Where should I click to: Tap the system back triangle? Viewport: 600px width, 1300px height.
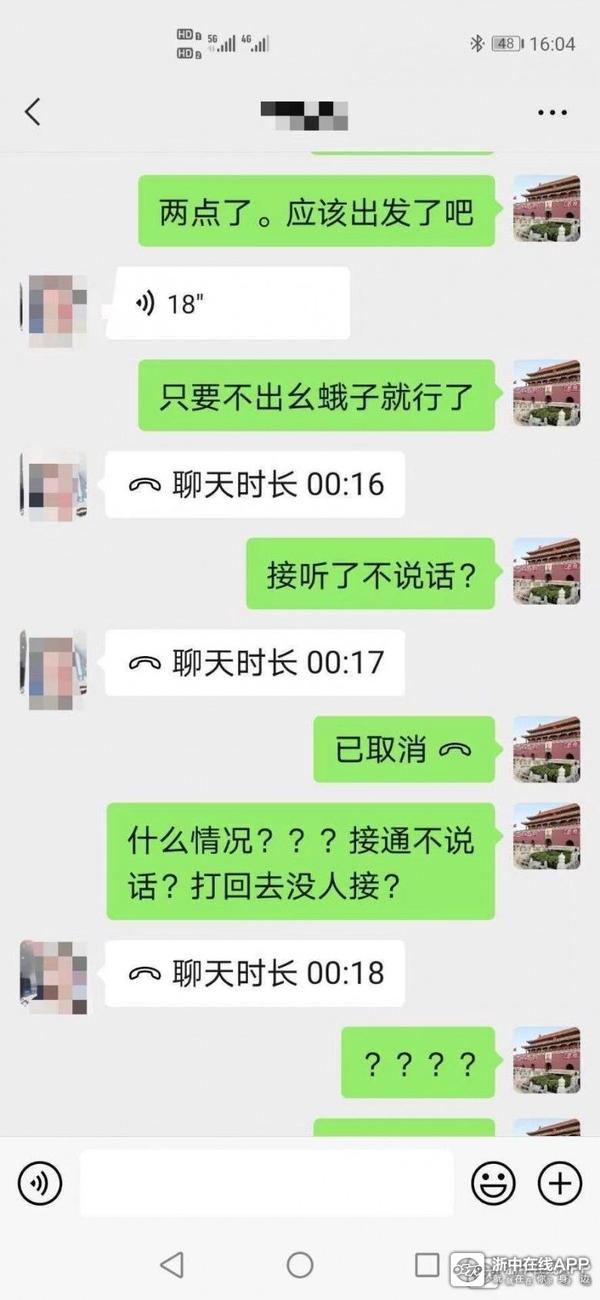click(172, 1265)
